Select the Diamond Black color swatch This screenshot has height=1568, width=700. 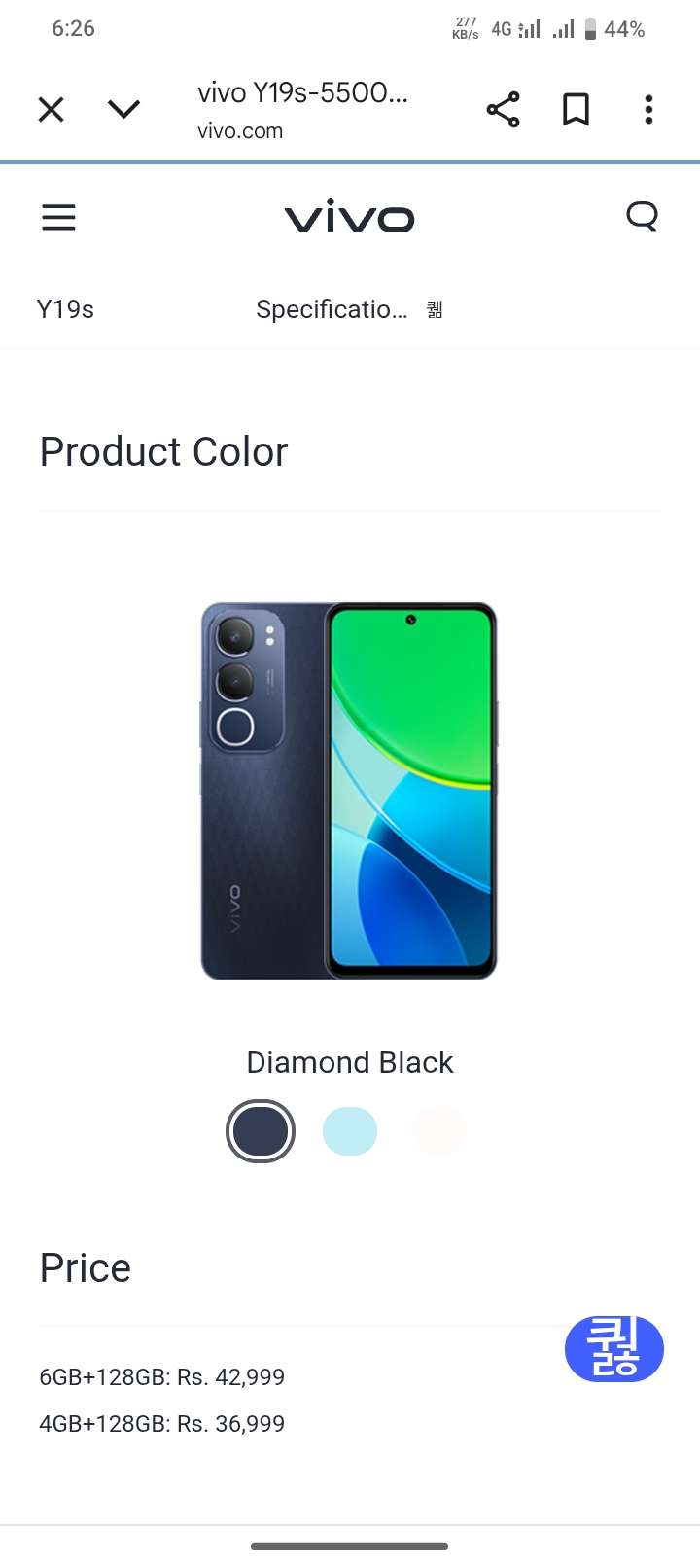tap(261, 1131)
